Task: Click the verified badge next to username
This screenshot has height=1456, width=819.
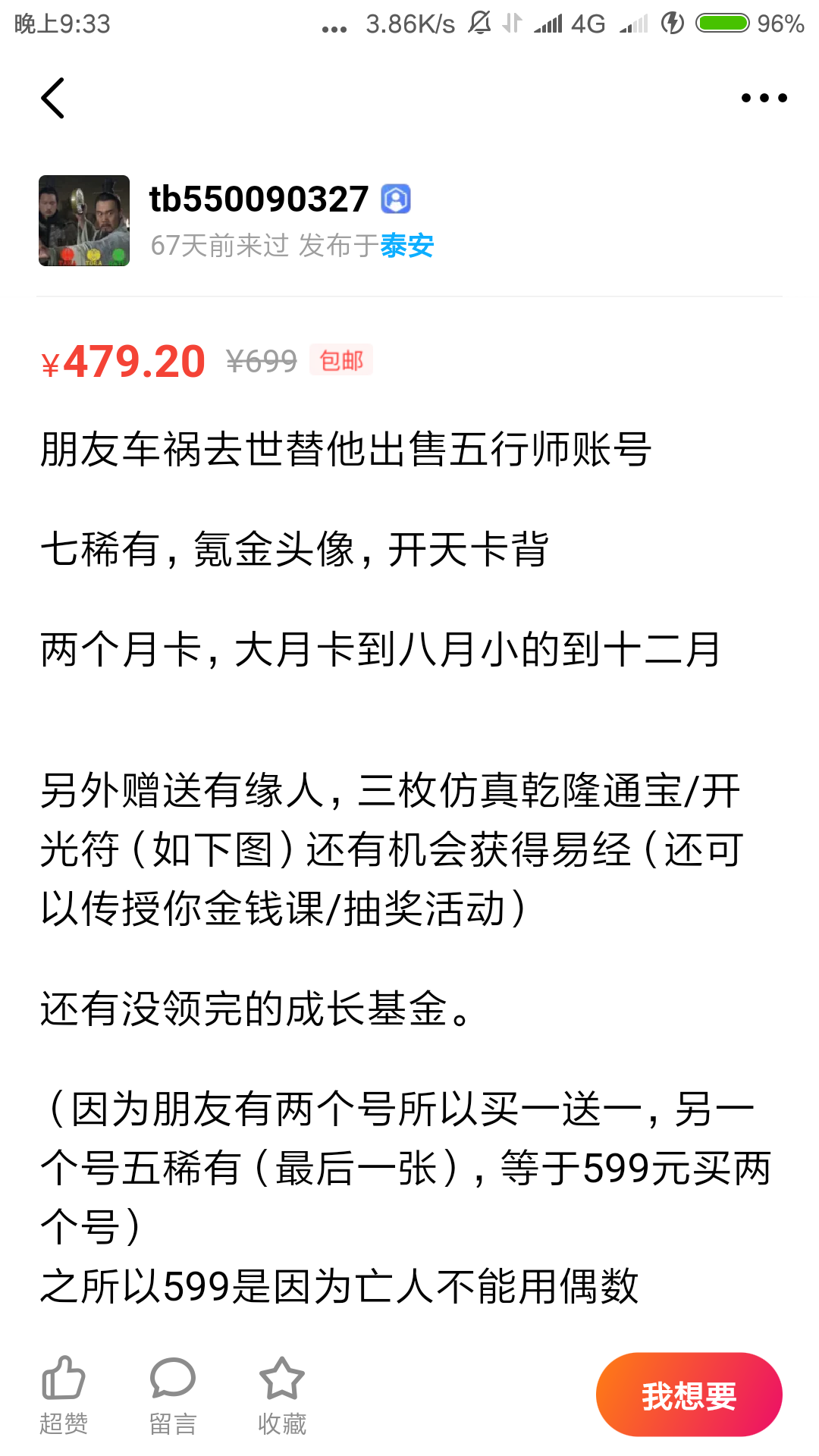Action: pyautogui.click(x=395, y=199)
